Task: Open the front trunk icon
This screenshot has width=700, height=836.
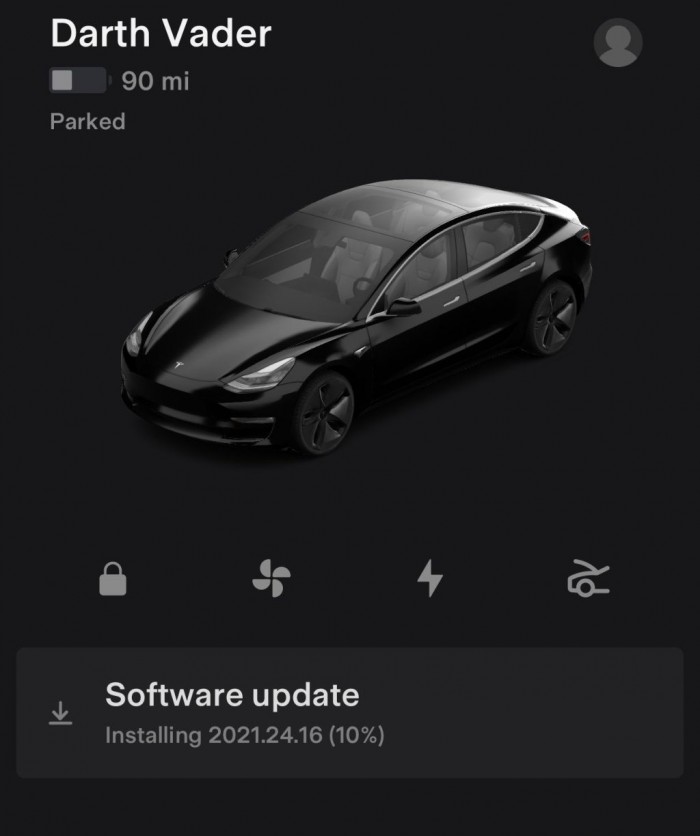Action: pyautogui.click(x=588, y=578)
